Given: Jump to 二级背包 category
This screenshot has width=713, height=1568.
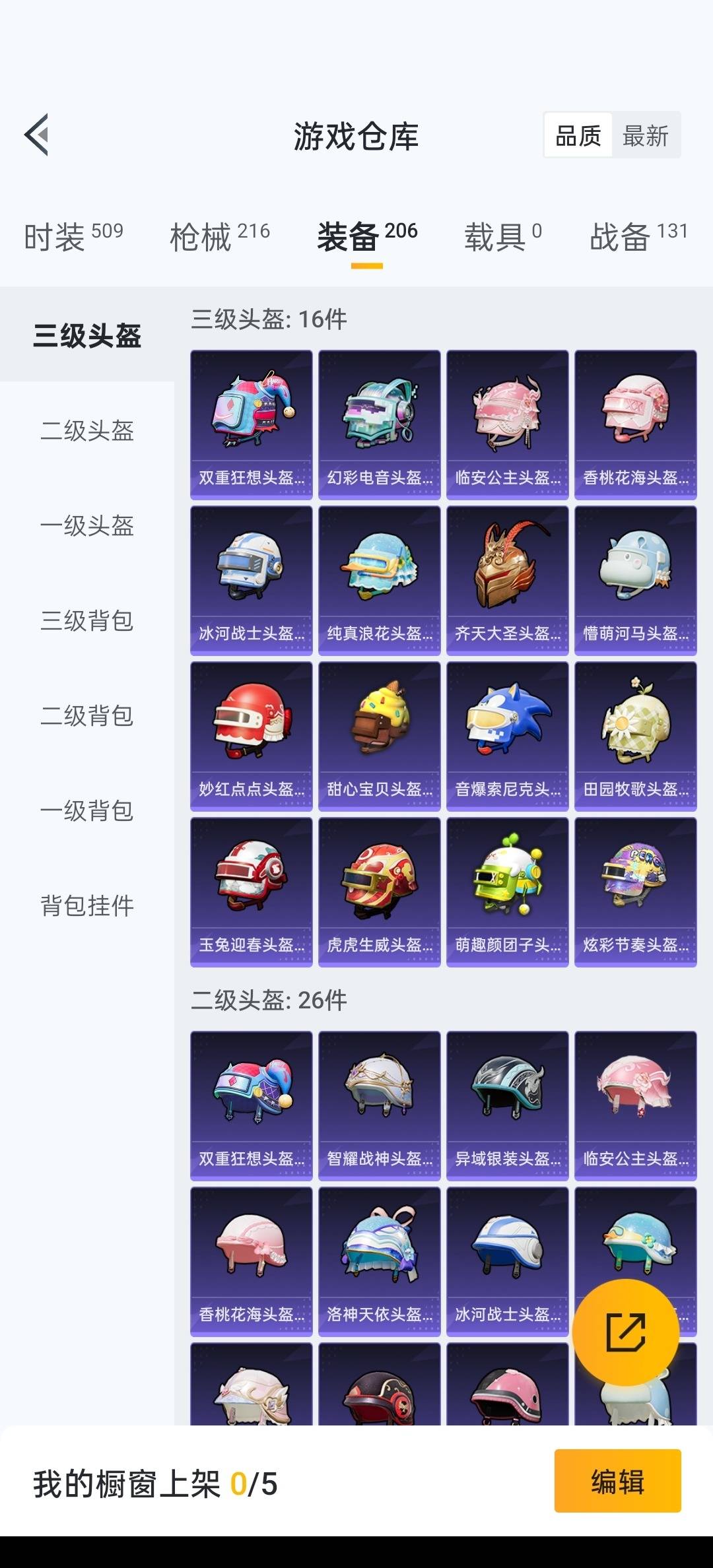Looking at the screenshot, I should point(87,716).
